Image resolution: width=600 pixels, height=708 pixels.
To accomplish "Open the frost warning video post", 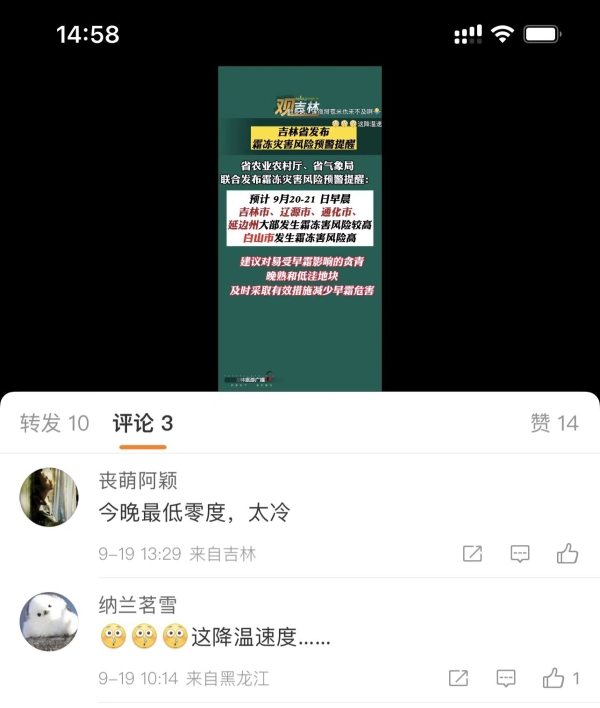I will [x=300, y=228].
